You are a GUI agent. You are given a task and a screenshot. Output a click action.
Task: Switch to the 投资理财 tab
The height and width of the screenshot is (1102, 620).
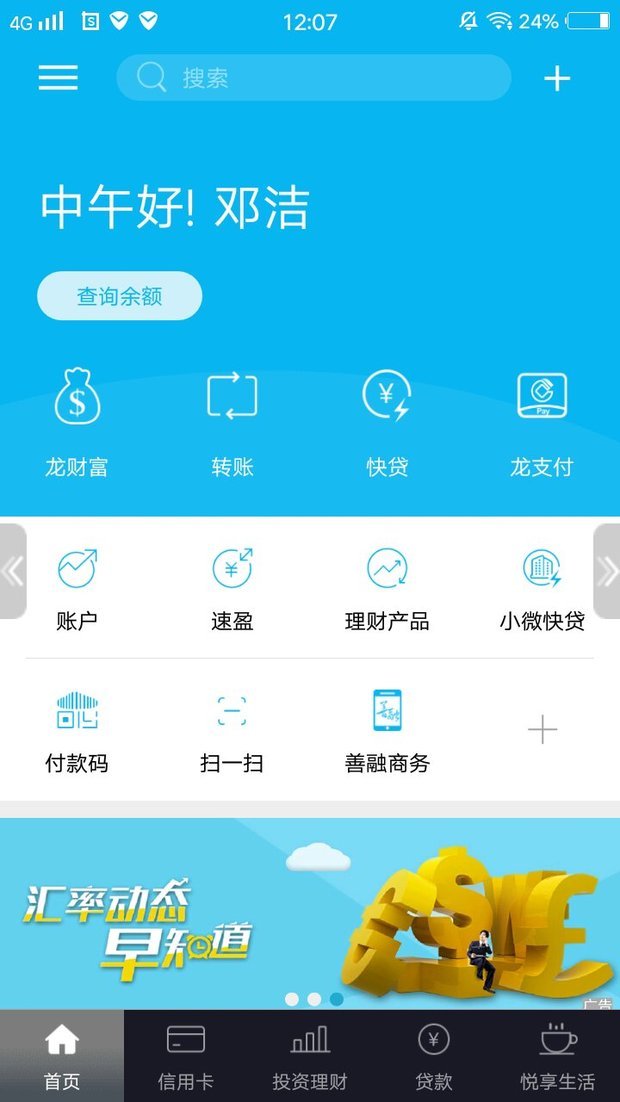tap(310, 1056)
